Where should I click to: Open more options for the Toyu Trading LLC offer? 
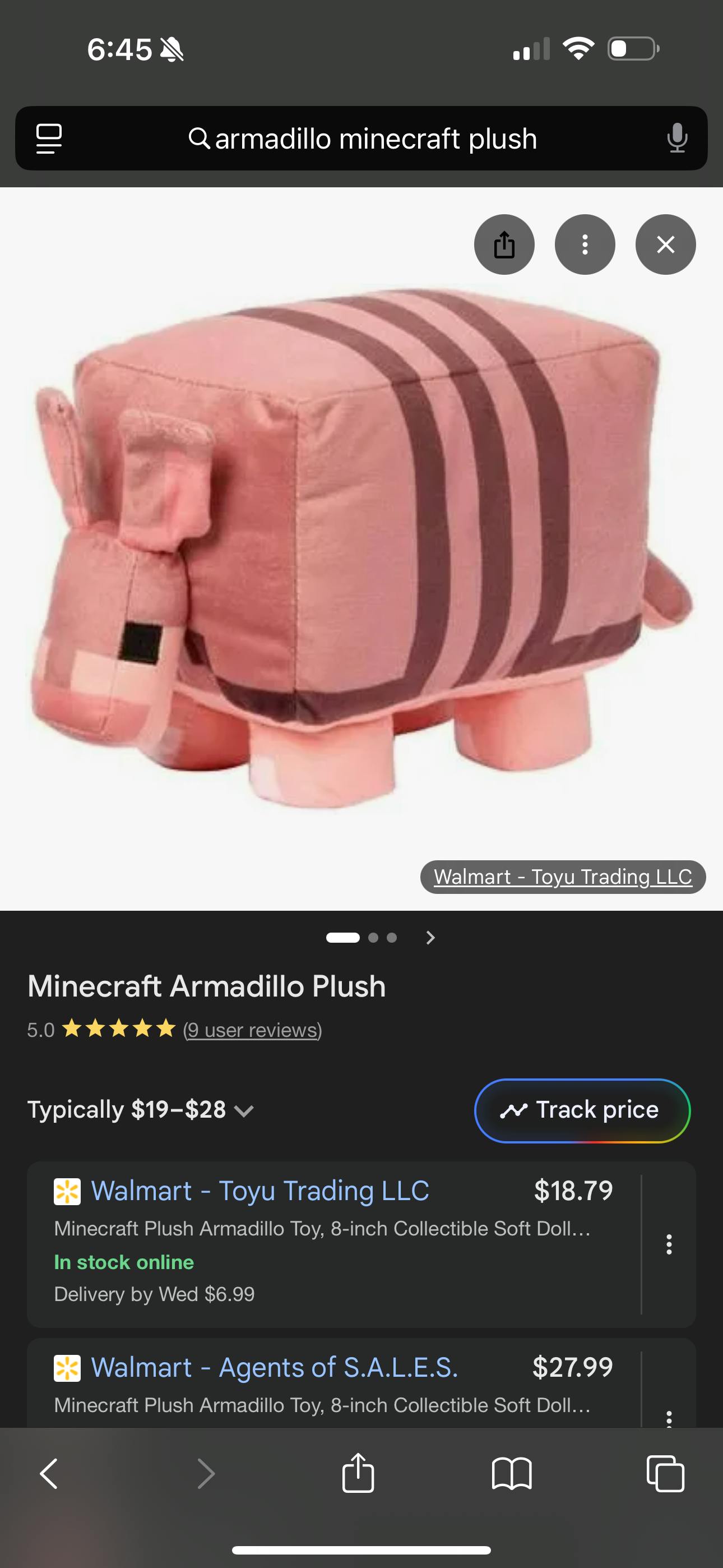[669, 1244]
